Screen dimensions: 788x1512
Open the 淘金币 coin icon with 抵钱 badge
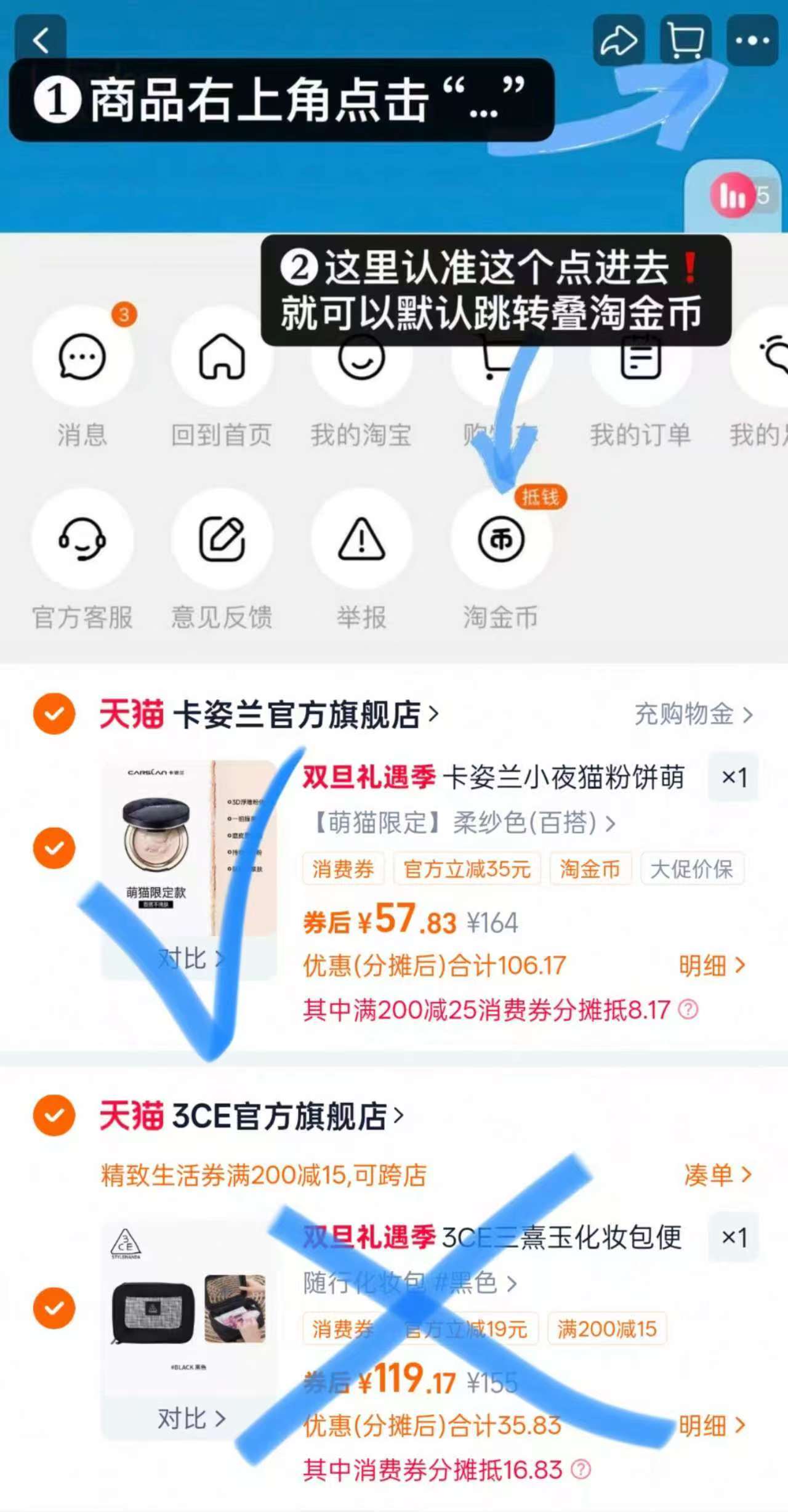coord(501,539)
